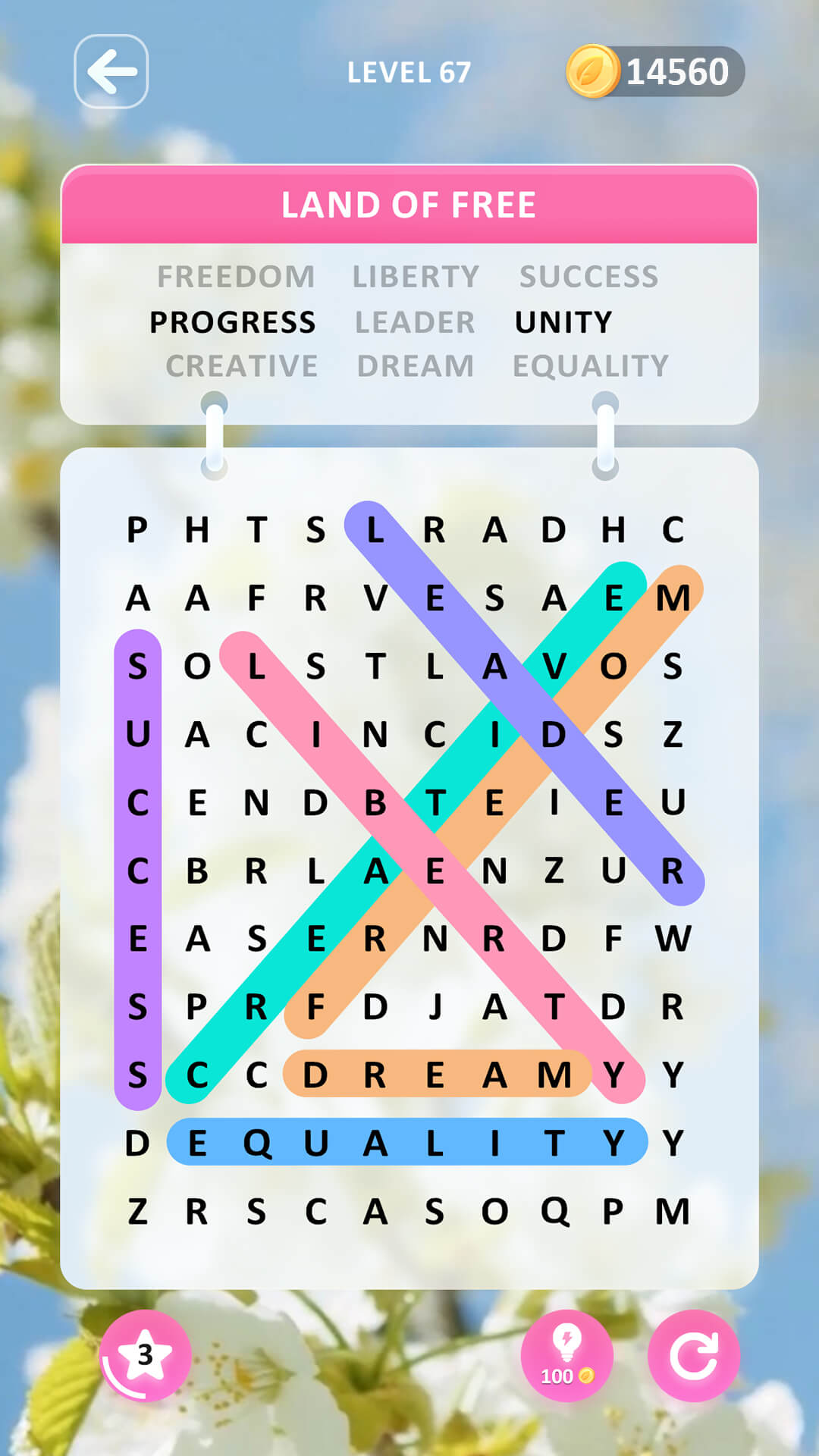The height and width of the screenshot is (1456, 819).
Task: Shuffle the board with the refresh button
Action: 693,1355
